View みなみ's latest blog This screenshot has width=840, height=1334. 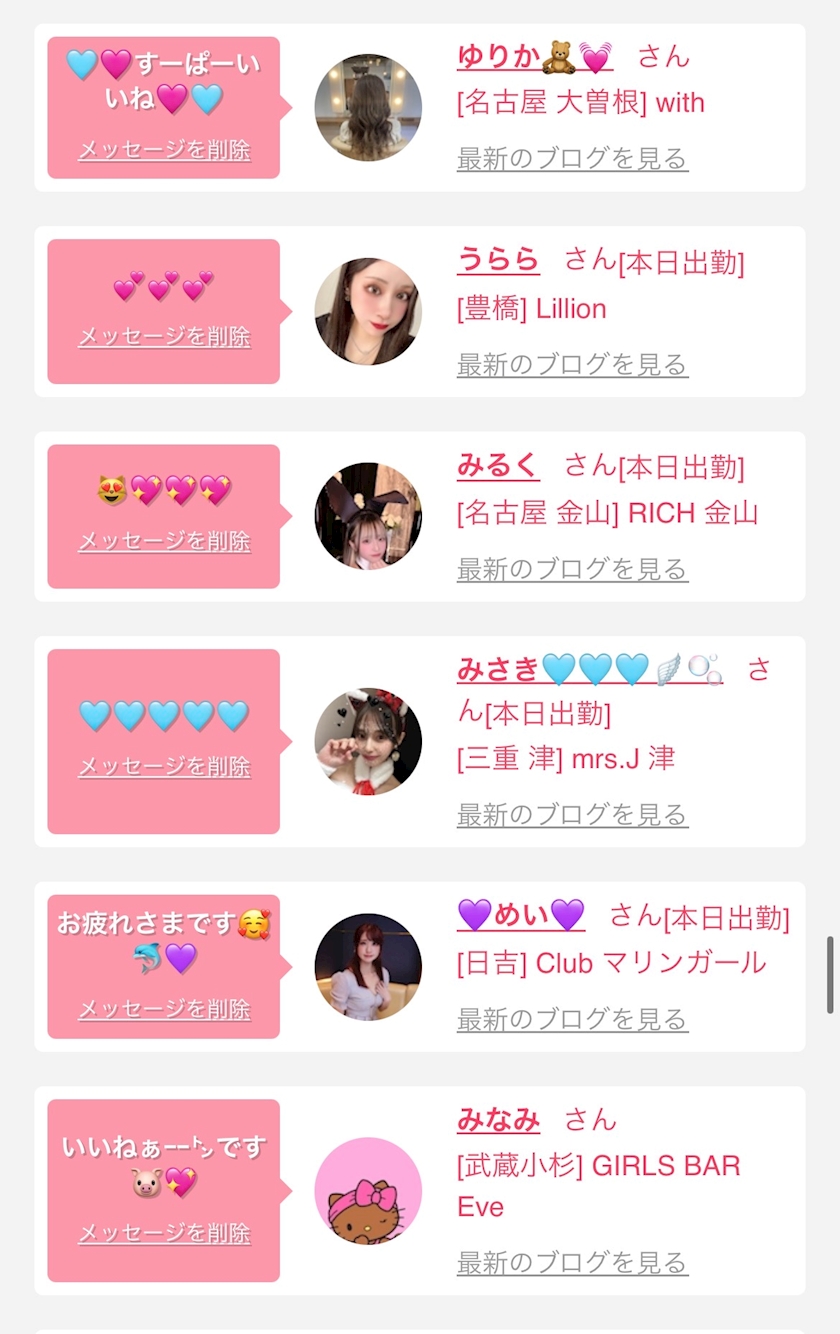[572, 1263]
